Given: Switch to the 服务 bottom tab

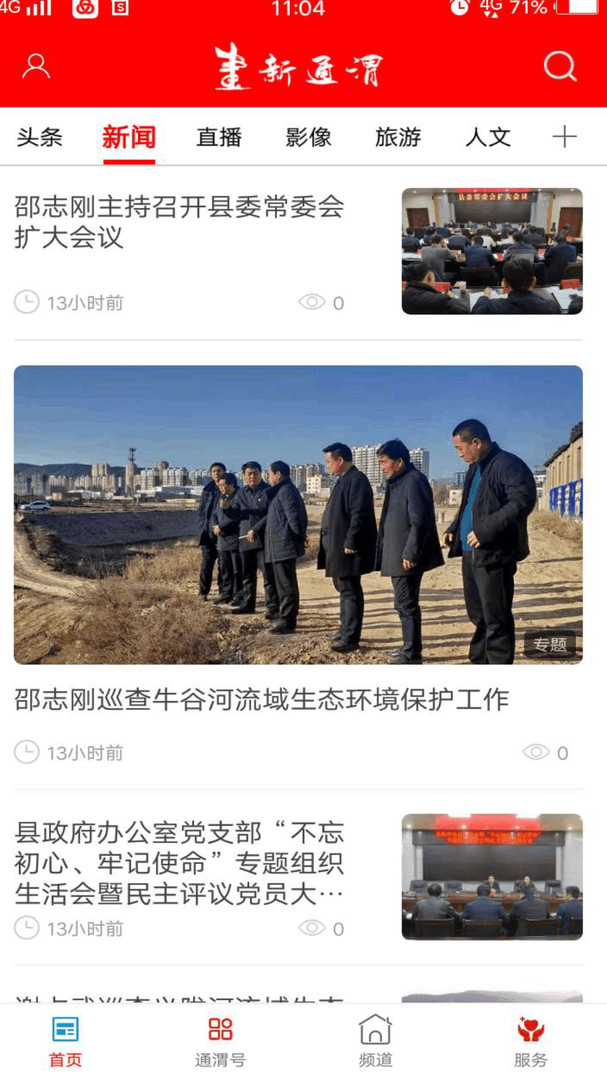Looking at the screenshot, I should point(531,1041).
